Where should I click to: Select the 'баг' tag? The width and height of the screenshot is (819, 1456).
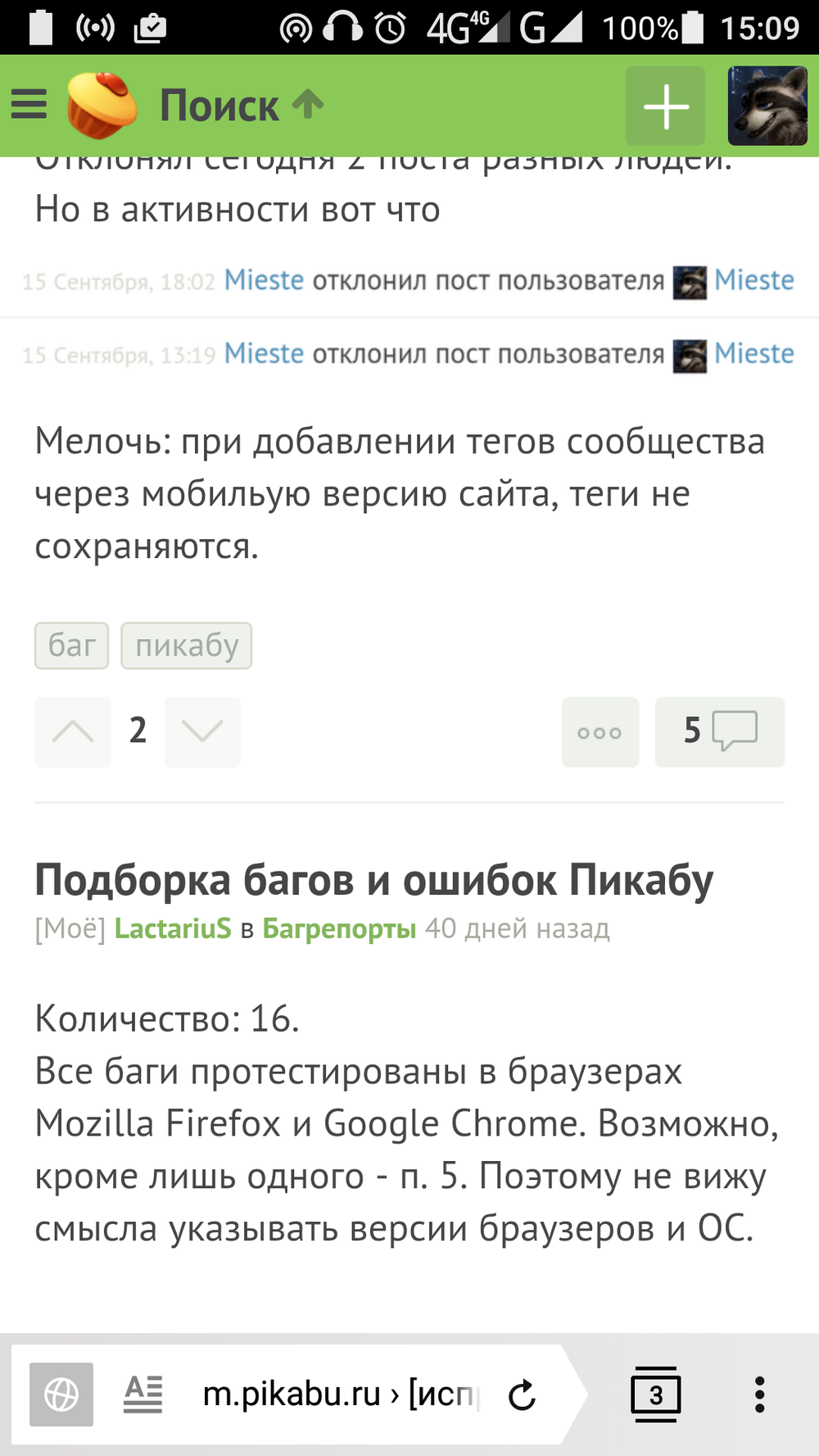pos(71,646)
